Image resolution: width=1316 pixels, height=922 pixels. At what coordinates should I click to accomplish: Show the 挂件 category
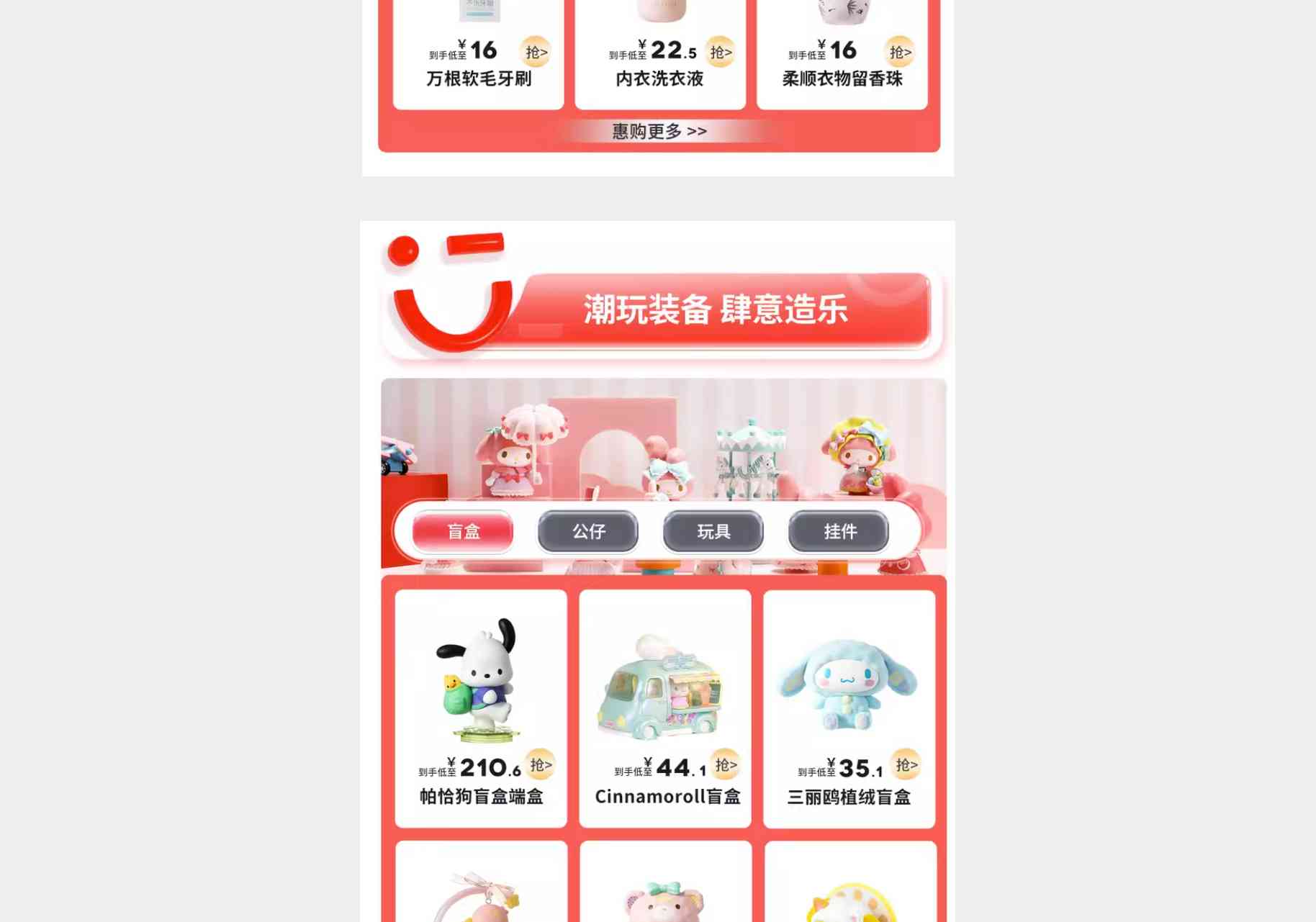839,532
